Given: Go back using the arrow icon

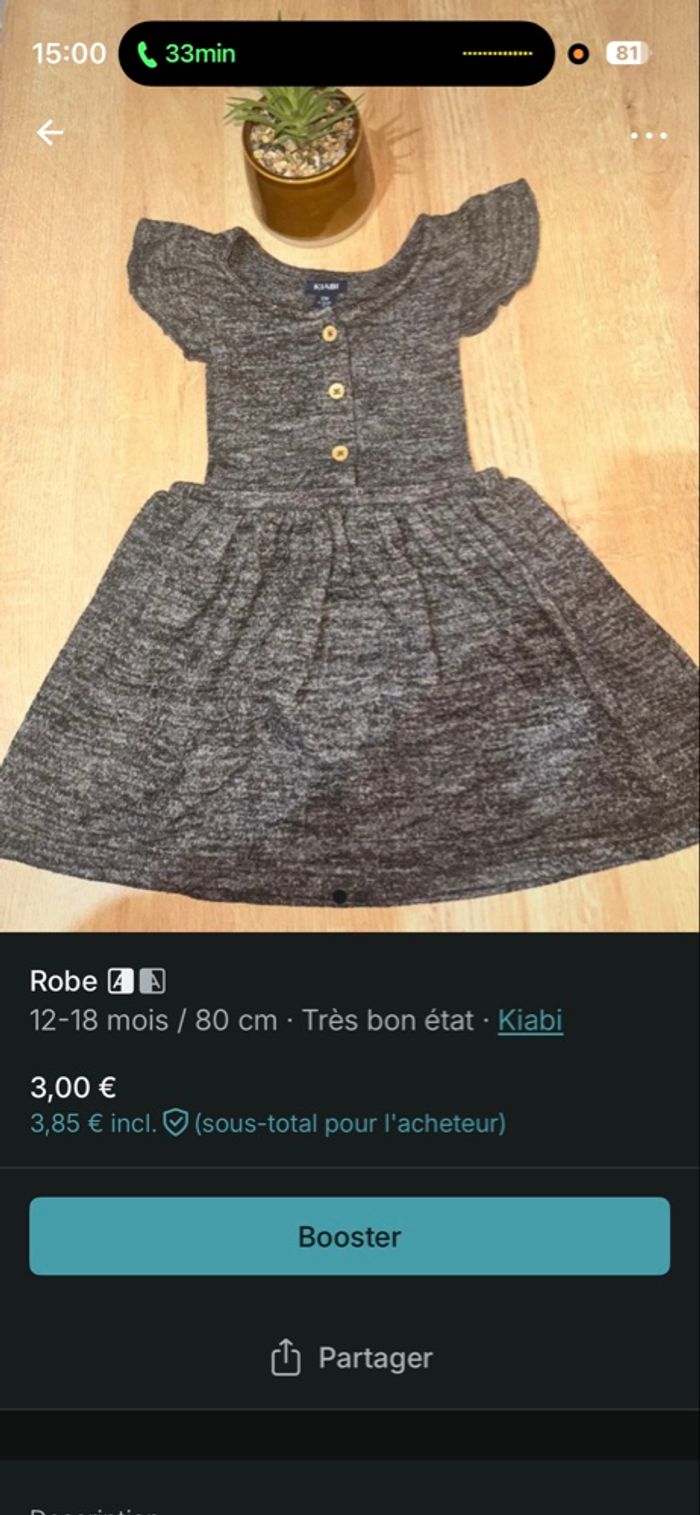Looking at the screenshot, I should (49, 133).
